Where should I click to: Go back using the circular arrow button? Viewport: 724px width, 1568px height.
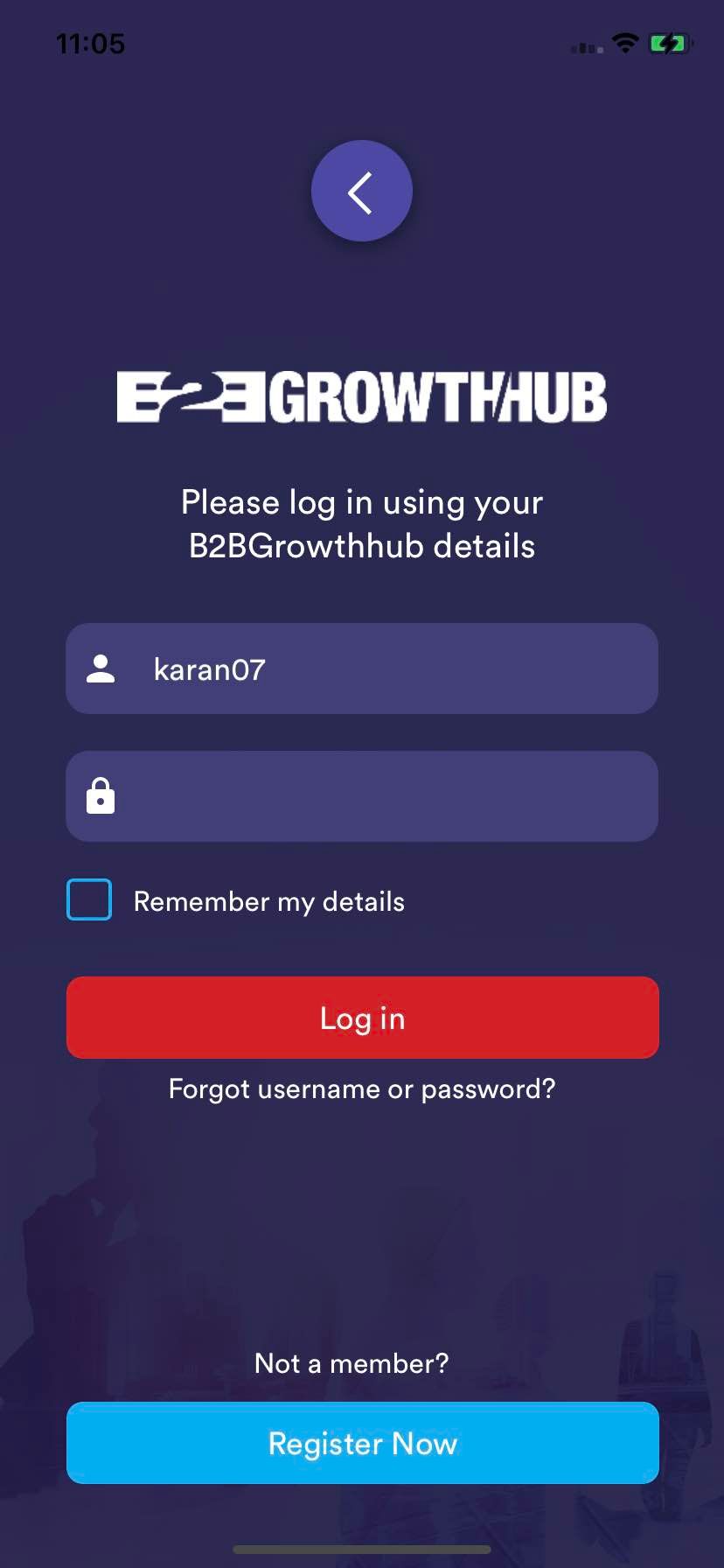(x=362, y=191)
